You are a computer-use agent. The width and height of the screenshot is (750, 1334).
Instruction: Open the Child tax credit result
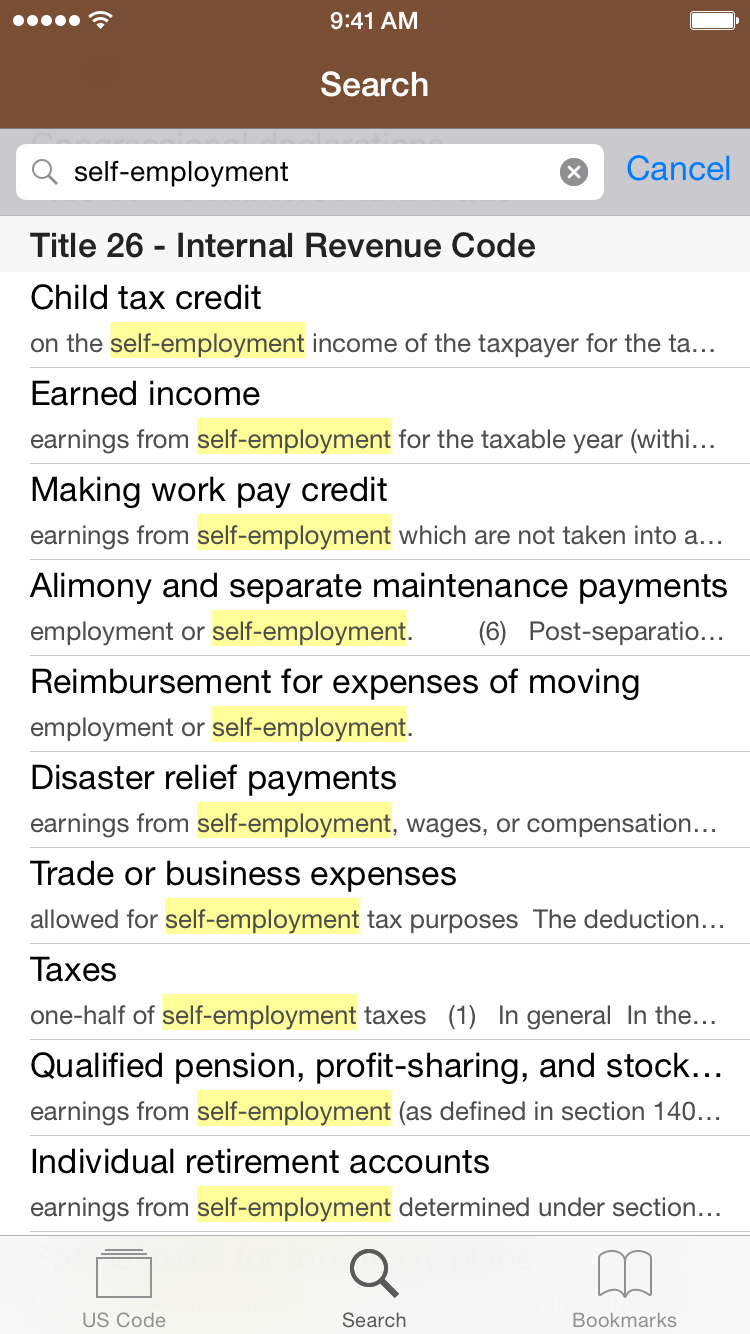point(375,320)
